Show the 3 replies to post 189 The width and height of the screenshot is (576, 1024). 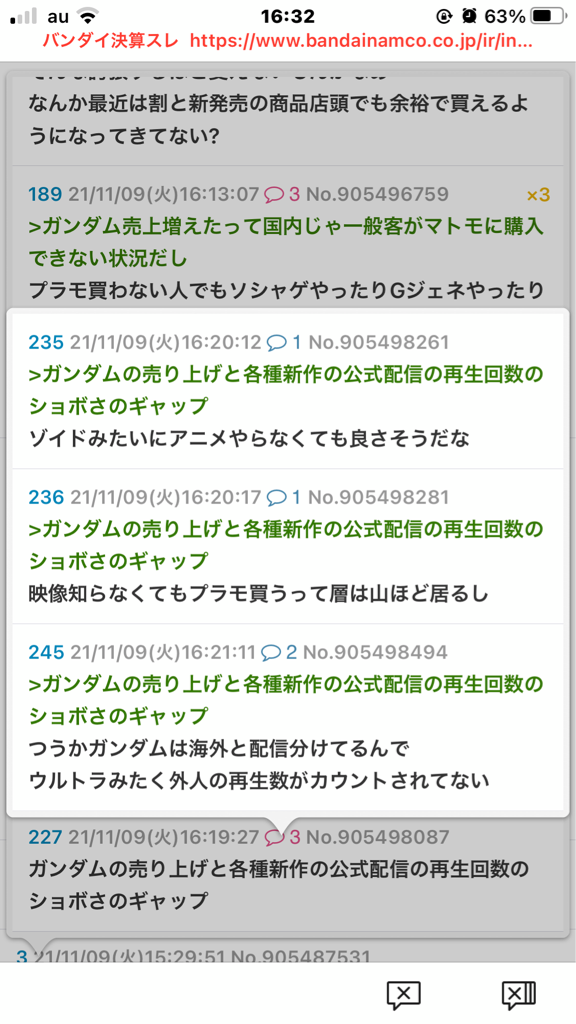coord(281,195)
